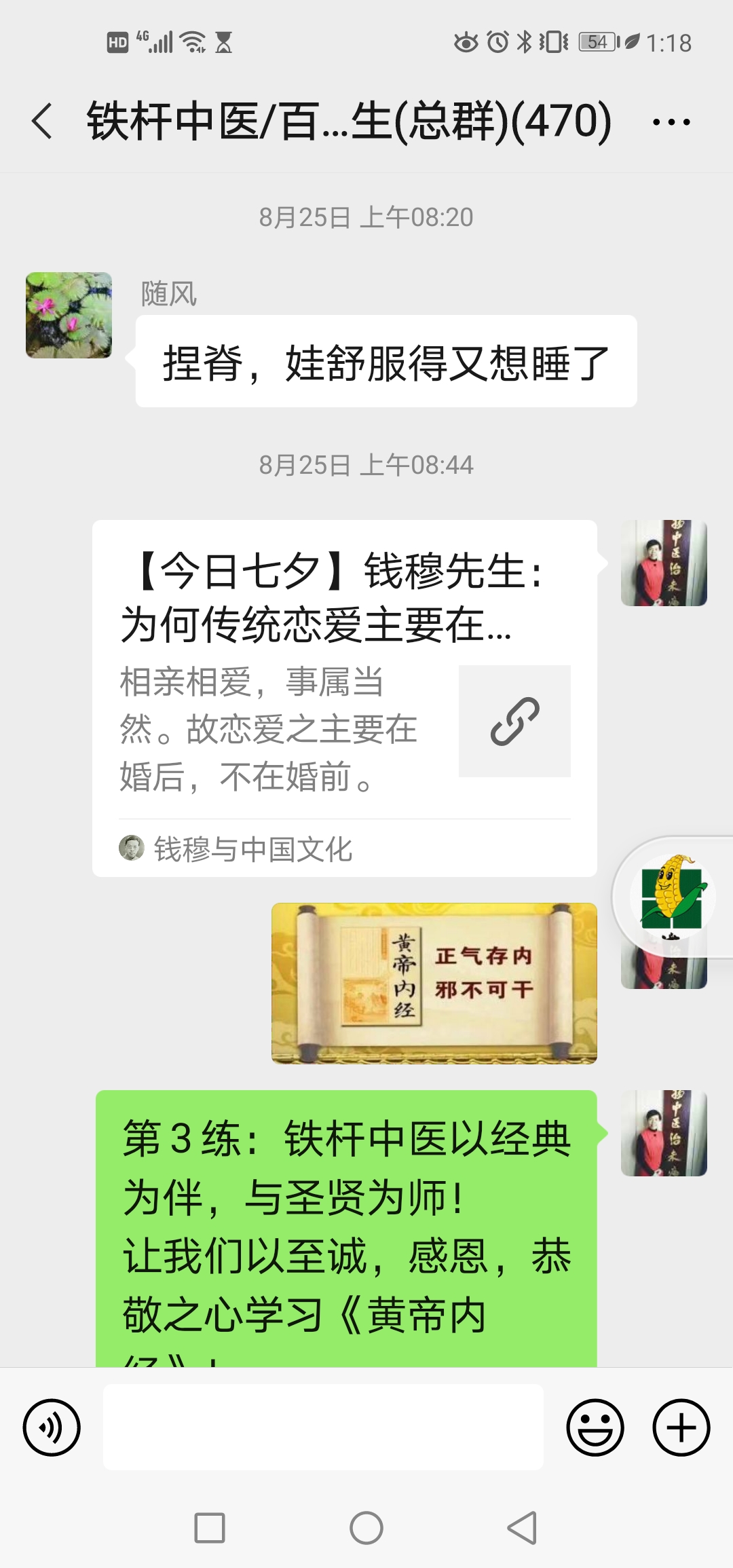This screenshot has height=1568, width=733.
Task: Tap the system home button
Action: [x=366, y=1528]
